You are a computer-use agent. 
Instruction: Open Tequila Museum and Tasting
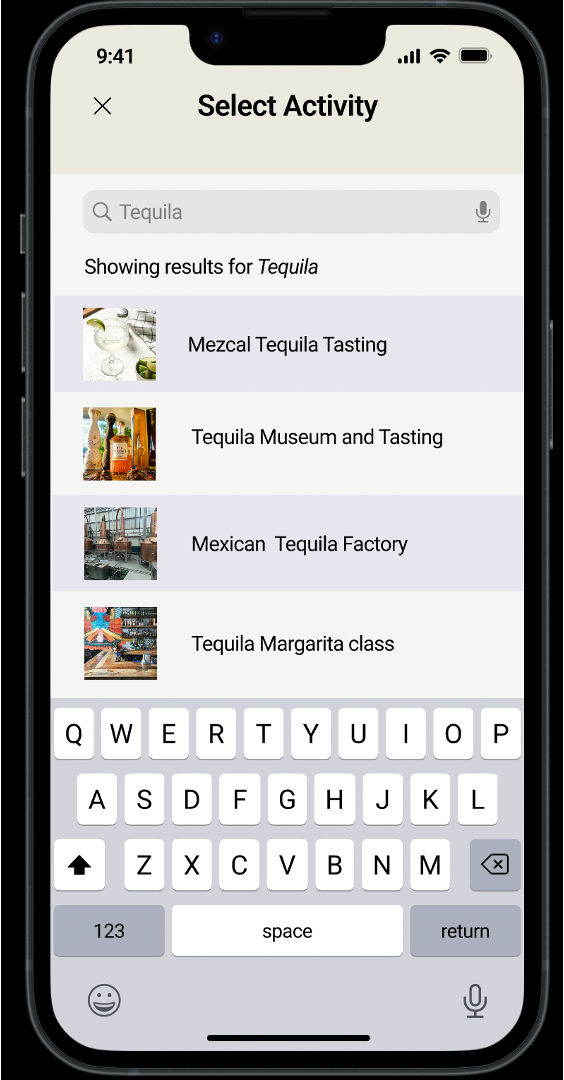pyautogui.click(x=288, y=444)
